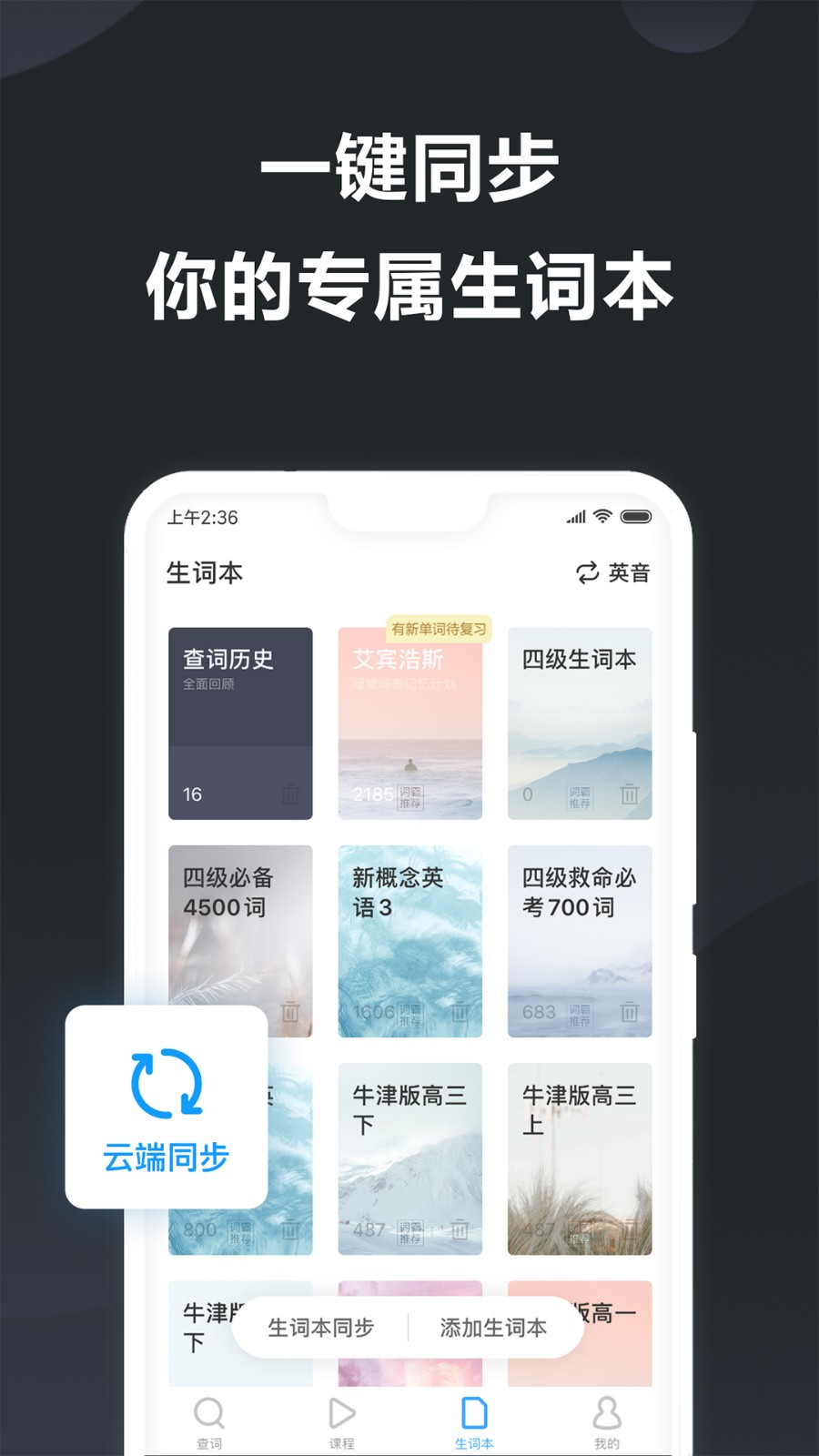The height and width of the screenshot is (1456, 819).
Task: Open the 牛津版高三下 wordbook thumbnail
Action: point(410,1158)
